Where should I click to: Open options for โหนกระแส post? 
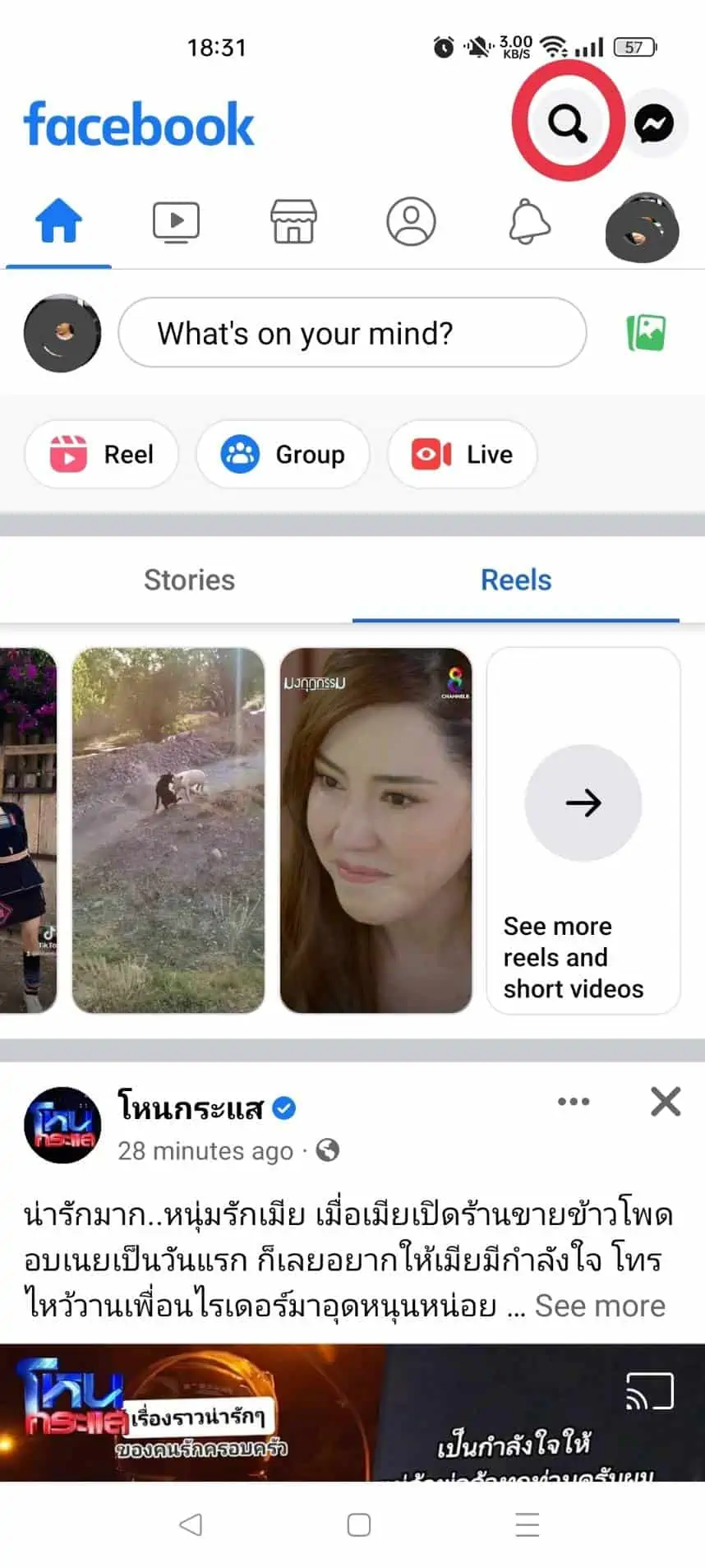click(574, 1102)
